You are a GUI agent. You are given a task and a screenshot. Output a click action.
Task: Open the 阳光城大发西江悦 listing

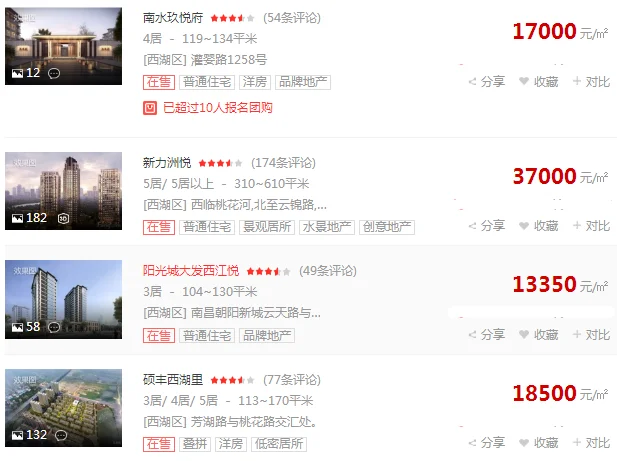[x=191, y=271]
